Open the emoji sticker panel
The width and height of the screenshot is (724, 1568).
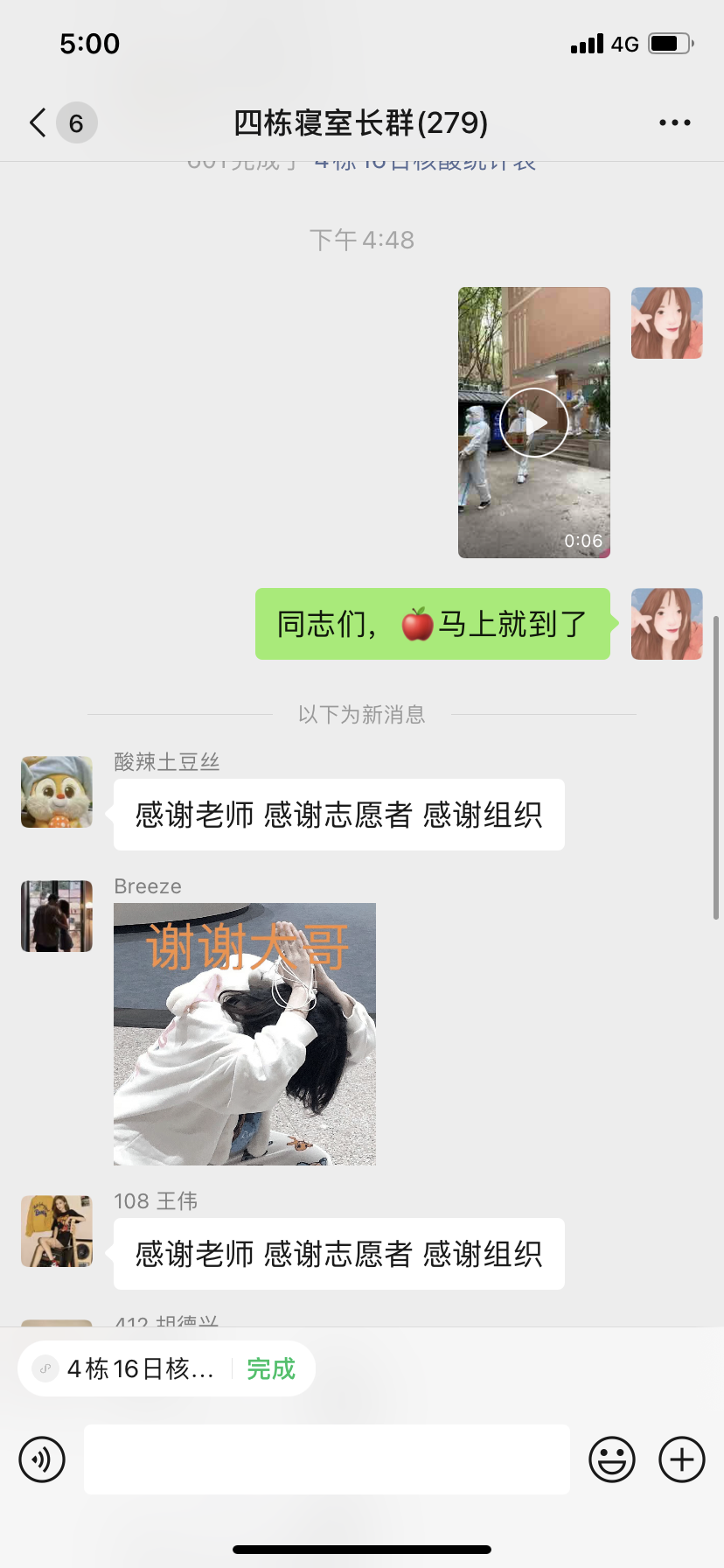612,1459
